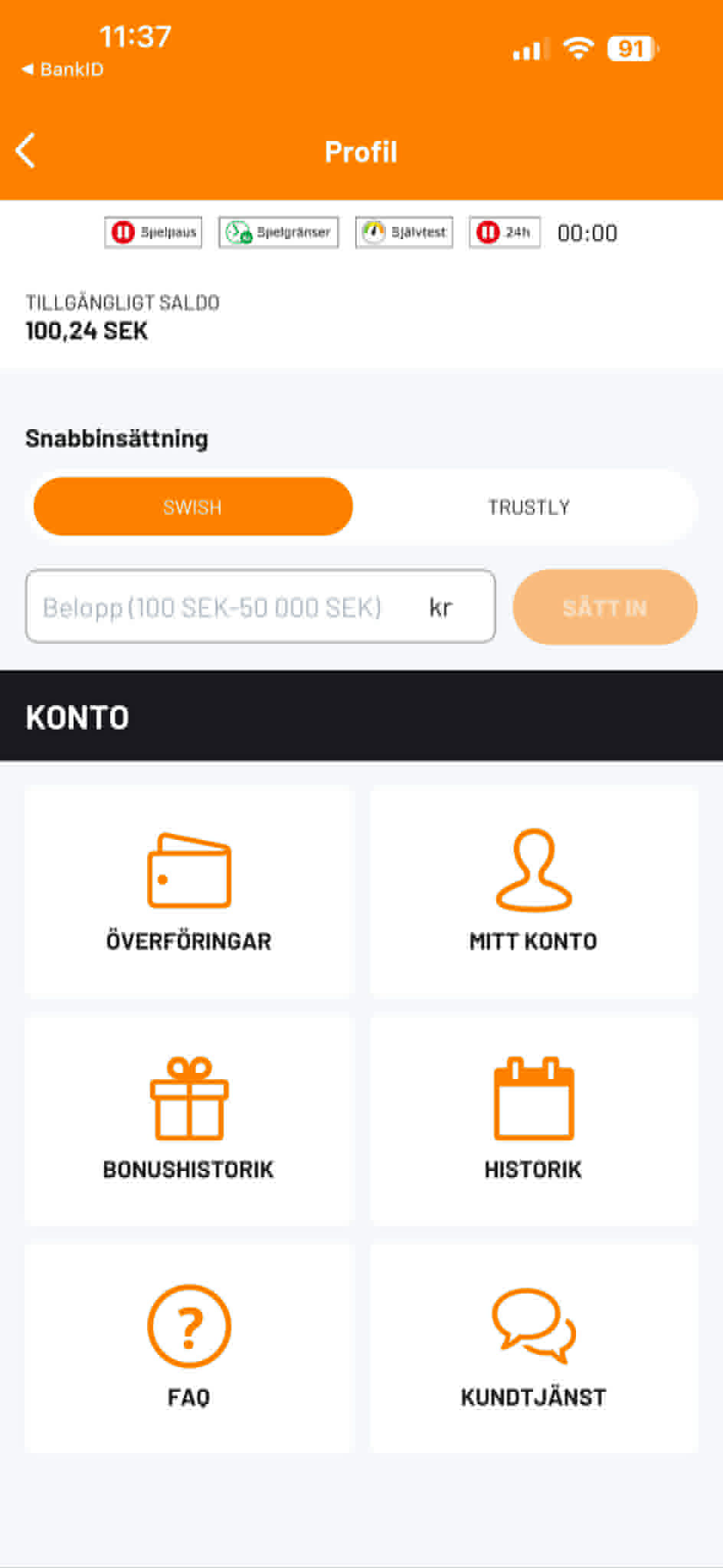Screen dimensions: 723x1568
Task: Switch deposit method to Trustly
Action: click(x=529, y=506)
